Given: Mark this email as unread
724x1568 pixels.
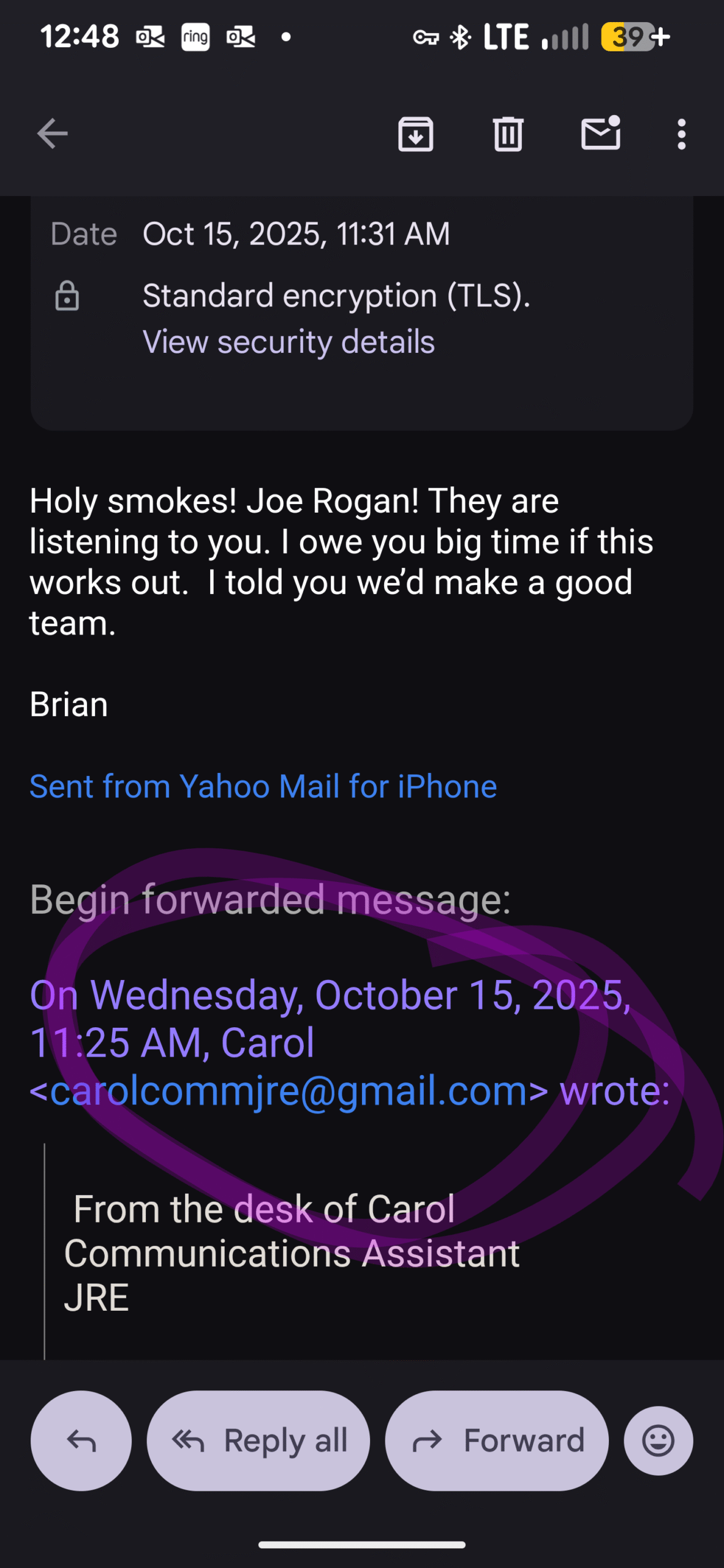Looking at the screenshot, I should (x=600, y=134).
